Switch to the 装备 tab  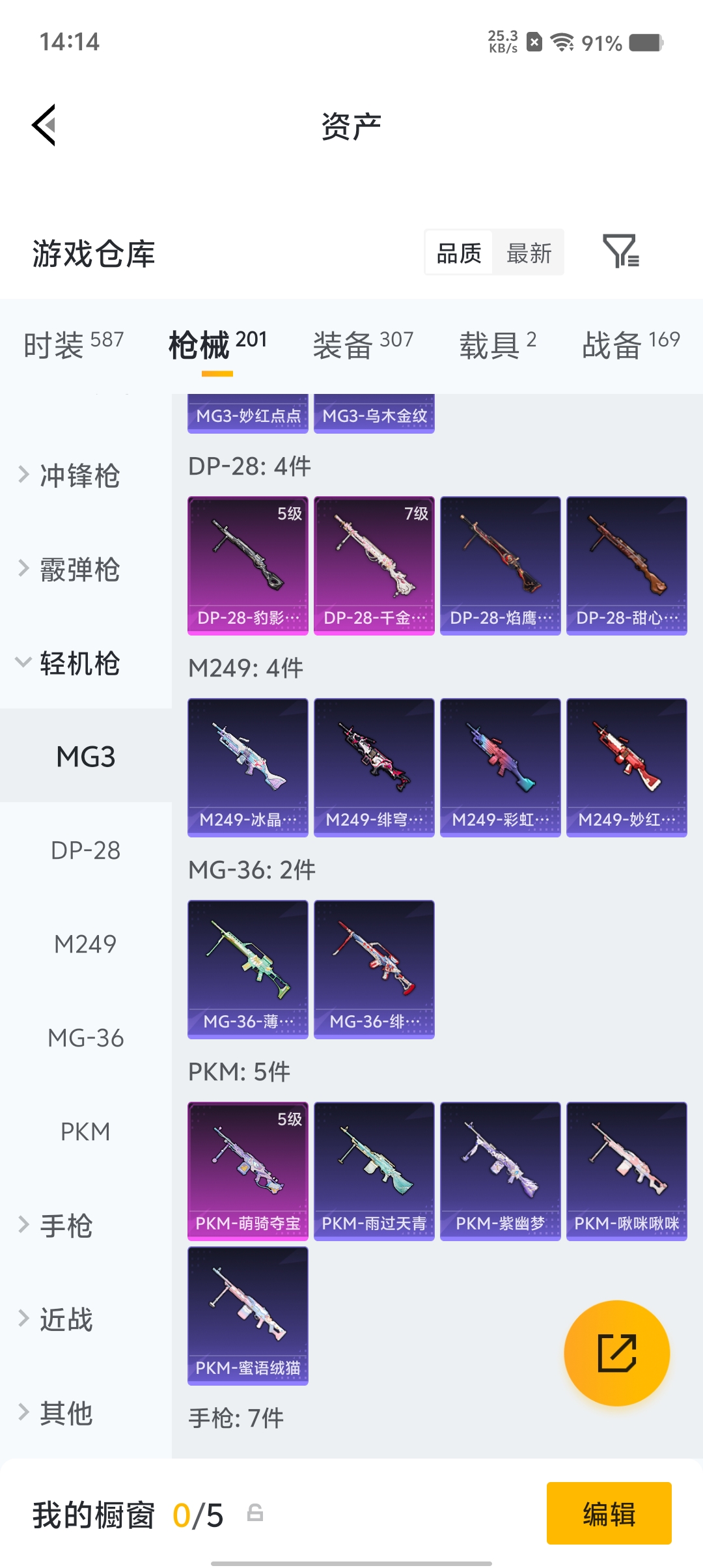(363, 344)
